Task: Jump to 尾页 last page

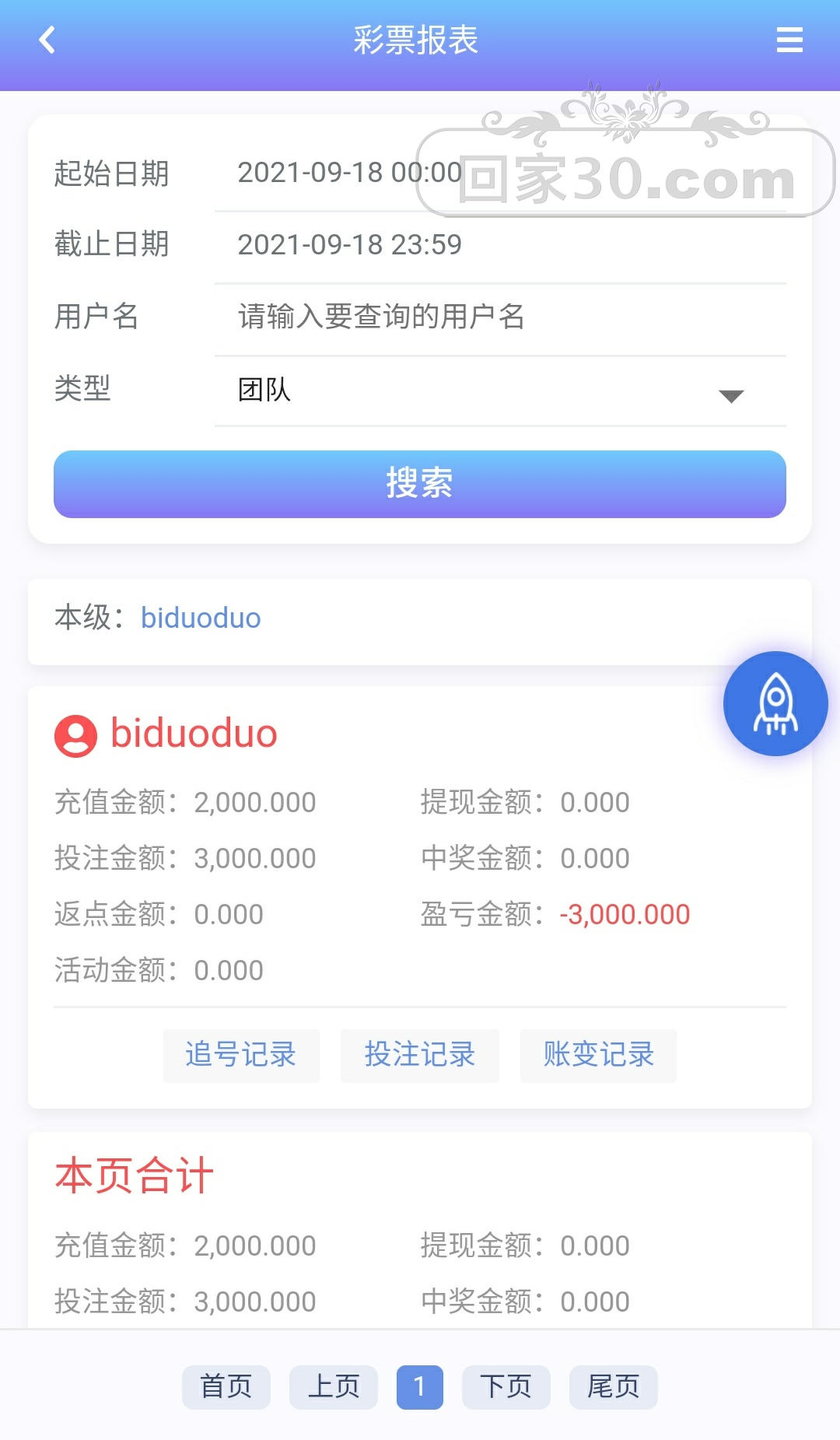Action: click(614, 1386)
